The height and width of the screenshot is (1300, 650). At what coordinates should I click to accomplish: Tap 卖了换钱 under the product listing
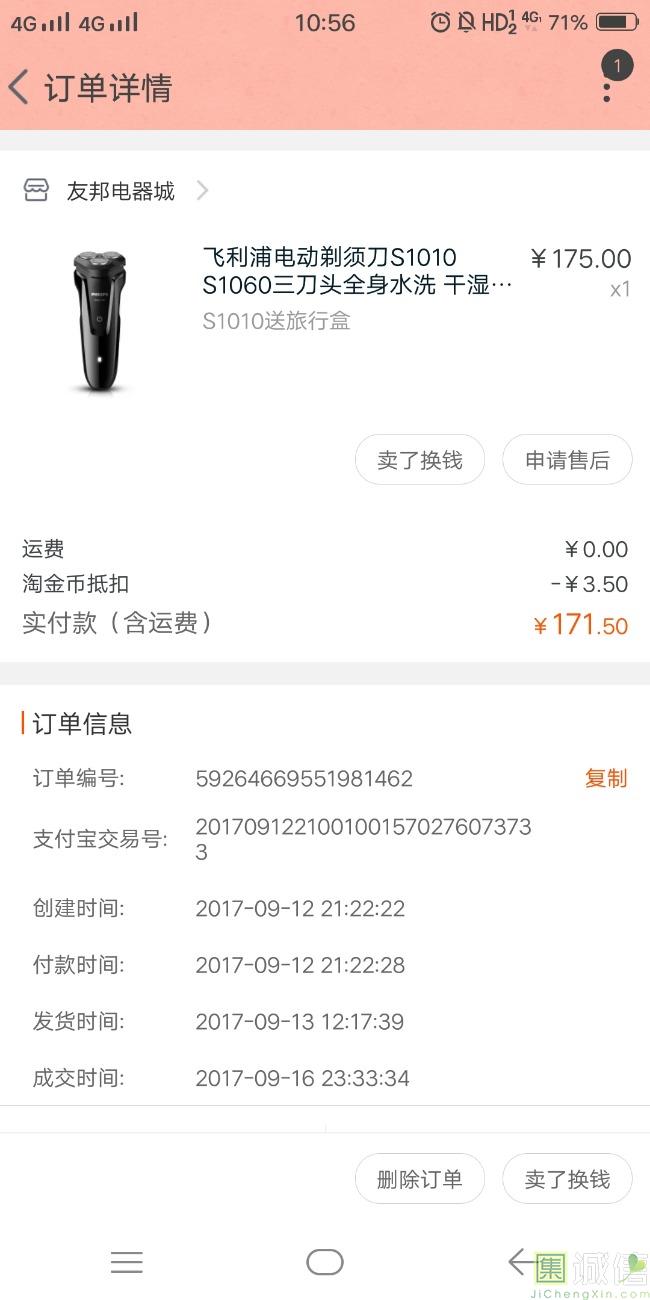pos(420,460)
